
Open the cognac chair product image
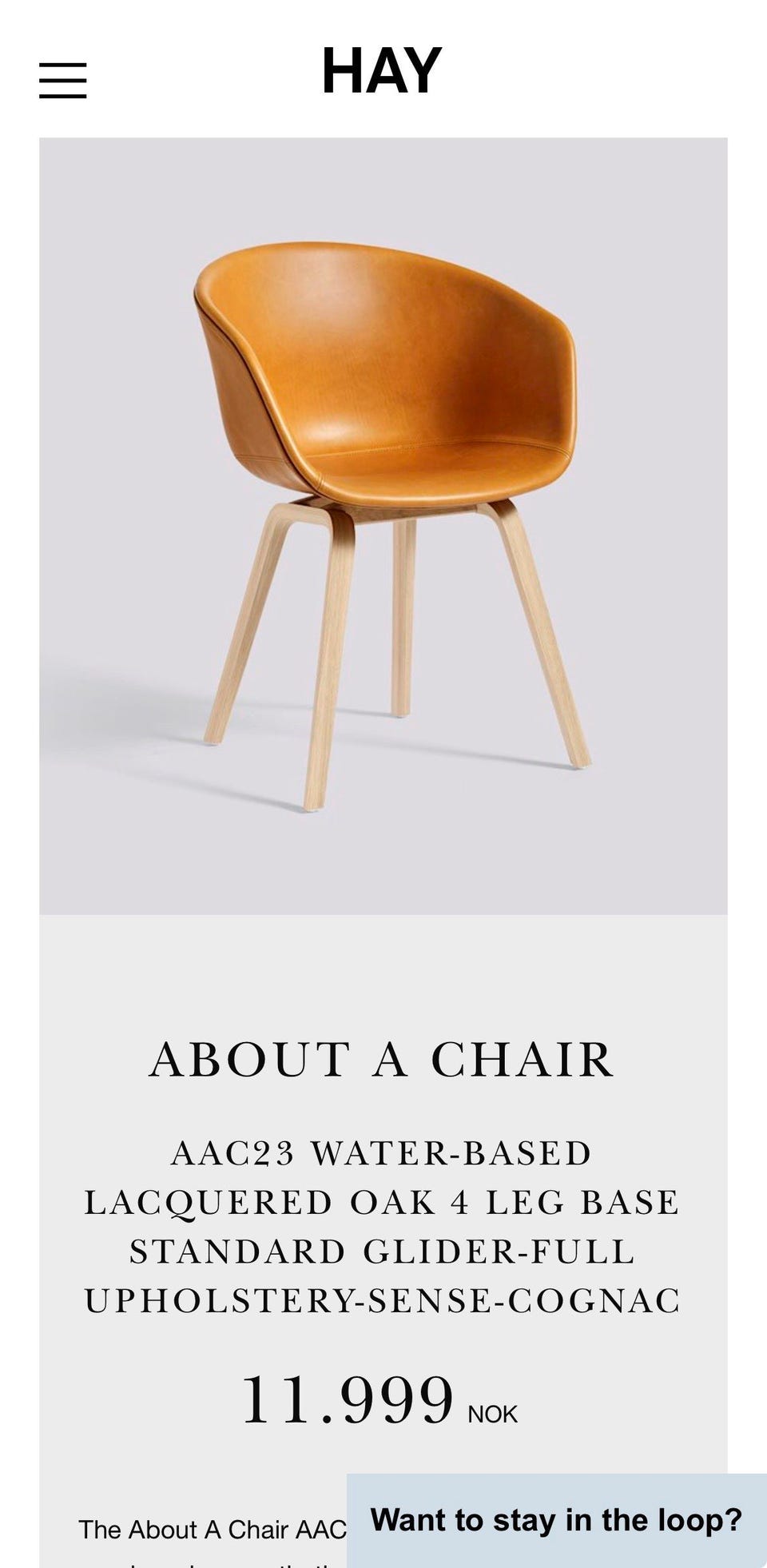(x=383, y=526)
